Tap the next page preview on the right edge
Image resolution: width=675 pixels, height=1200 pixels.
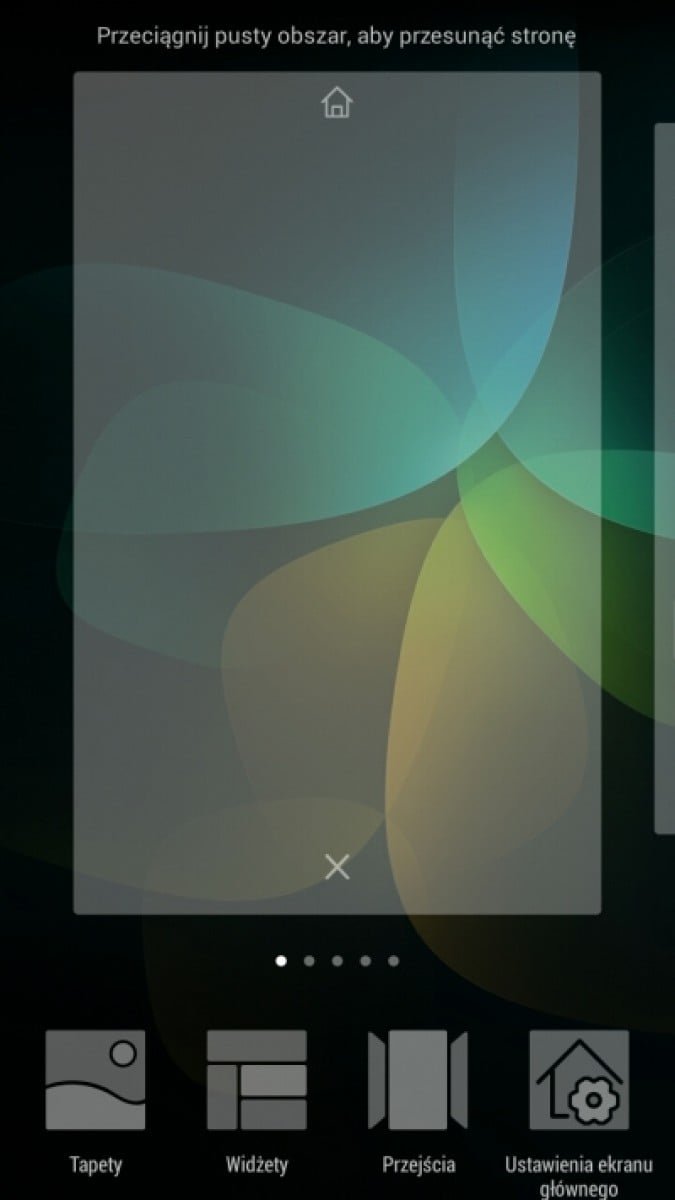665,478
